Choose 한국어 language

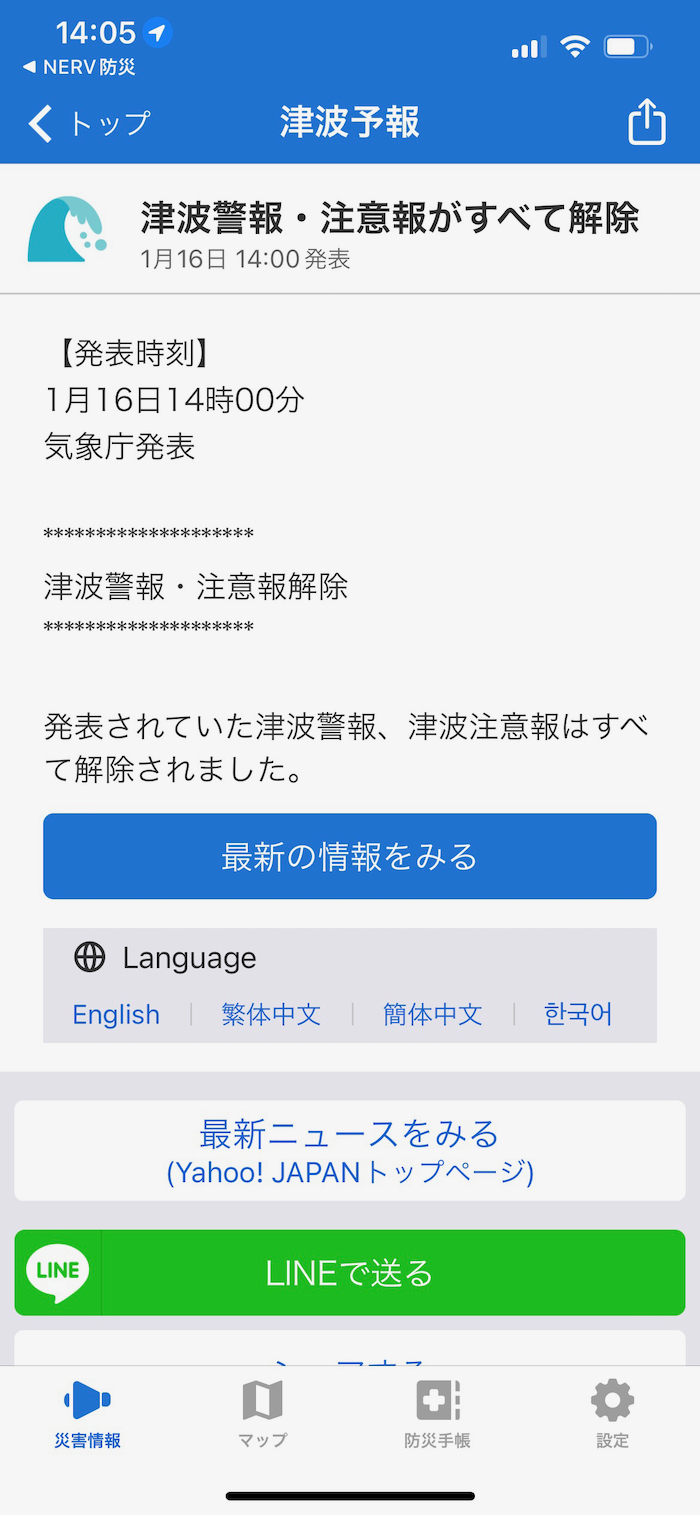[578, 1014]
